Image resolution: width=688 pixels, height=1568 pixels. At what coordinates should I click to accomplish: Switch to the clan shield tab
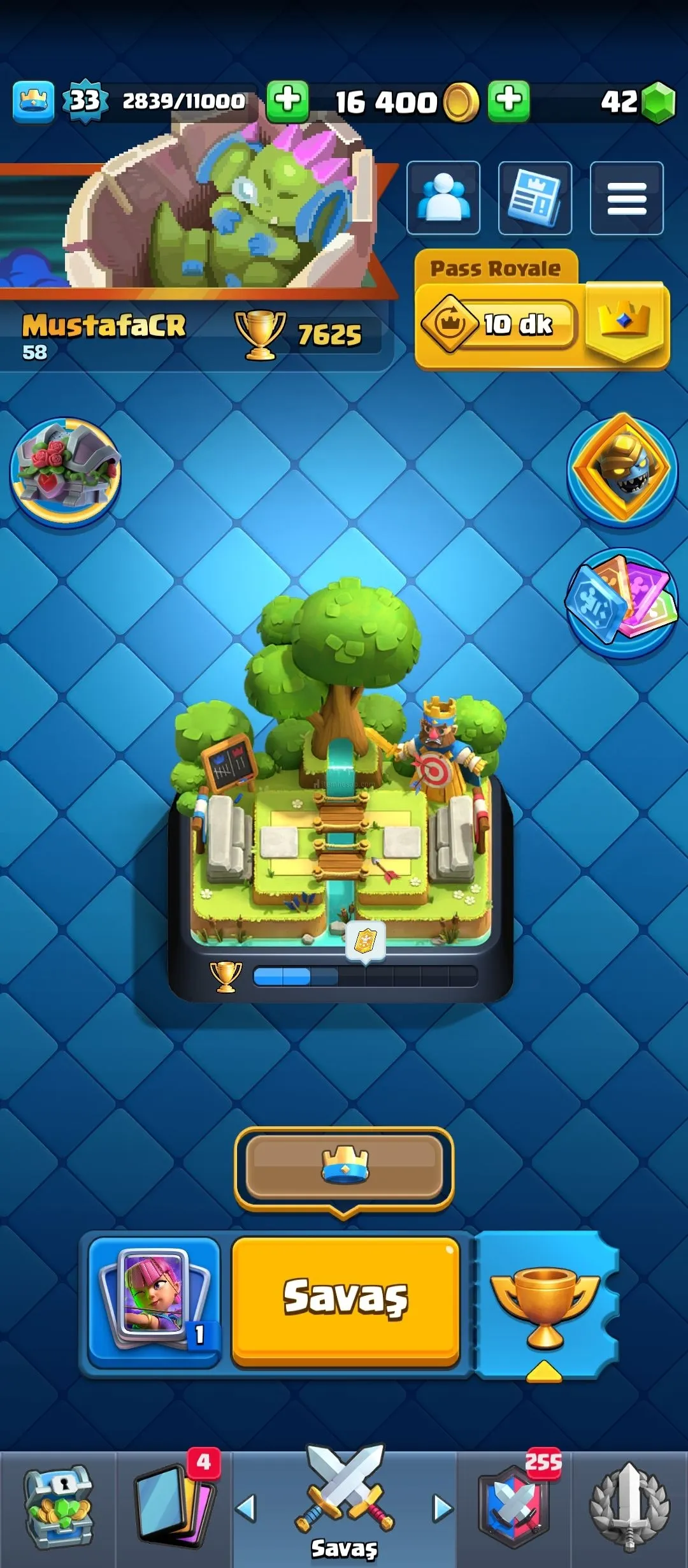[x=515, y=1508]
